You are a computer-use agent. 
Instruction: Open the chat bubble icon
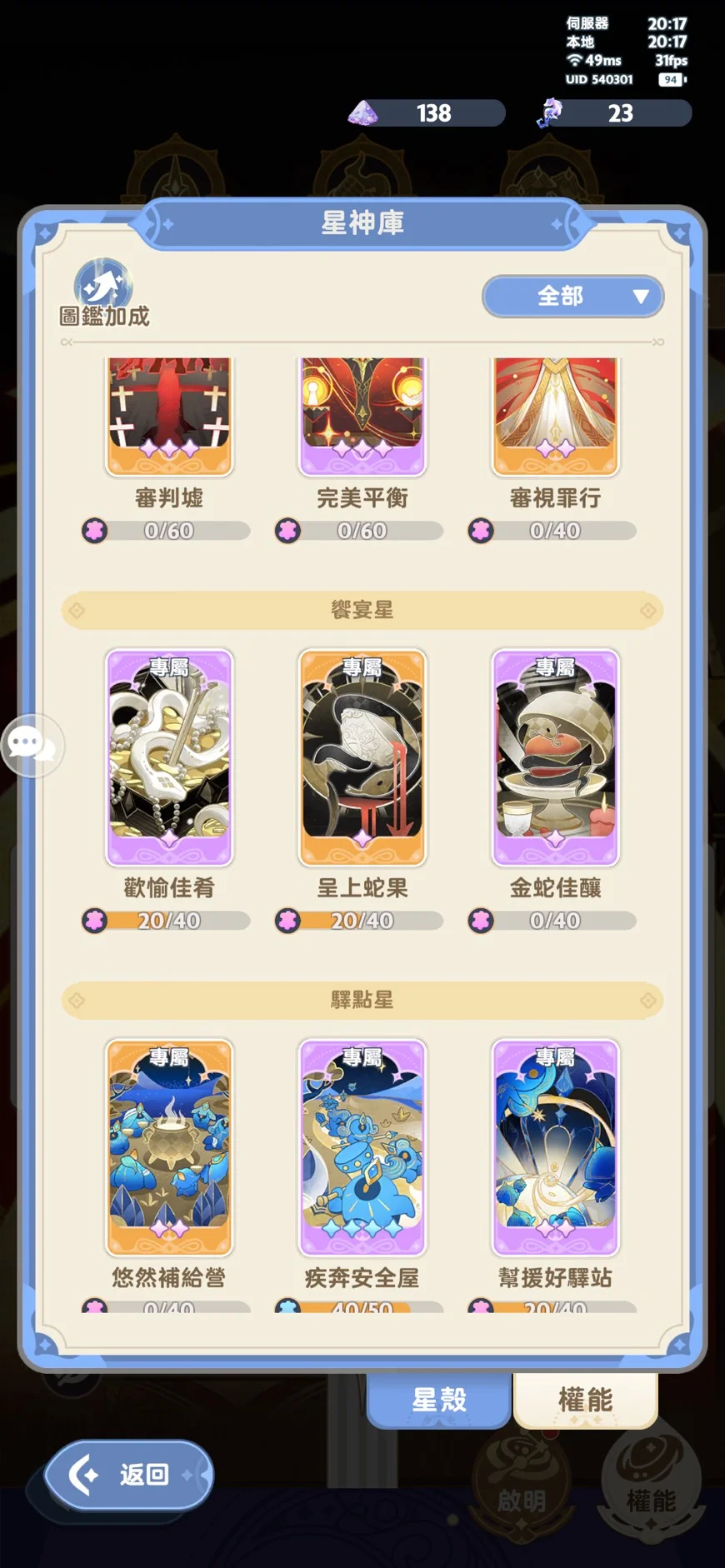(x=32, y=744)
